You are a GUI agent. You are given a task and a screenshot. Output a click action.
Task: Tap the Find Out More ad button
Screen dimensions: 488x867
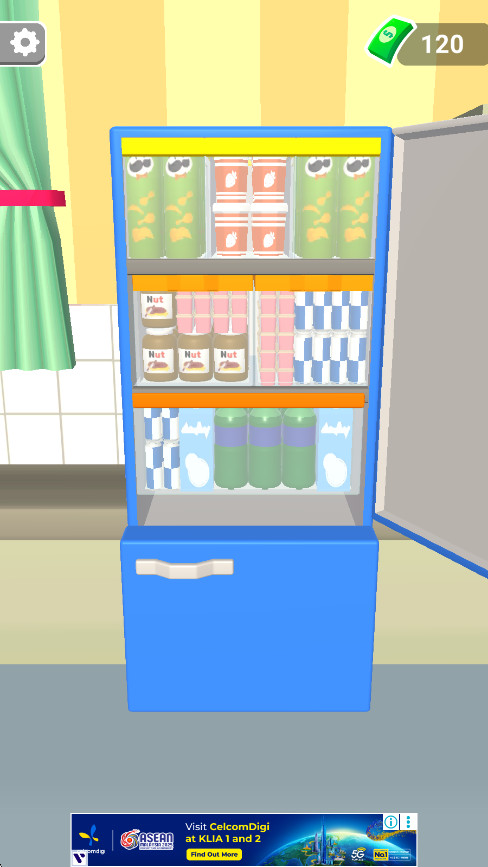coord(214,854)
